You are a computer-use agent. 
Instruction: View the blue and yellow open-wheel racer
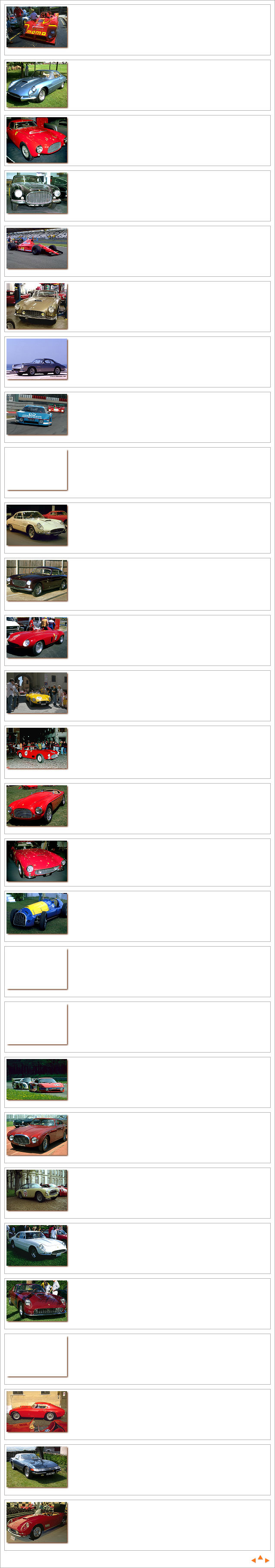click(36, 913)
